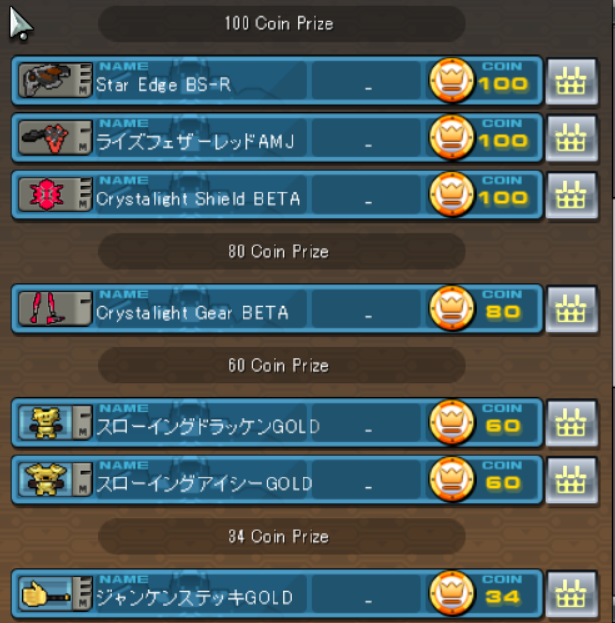
Task: Tap the basket icon next to スローイングアイシーGOLD
Action: click(x=571, y=481)
